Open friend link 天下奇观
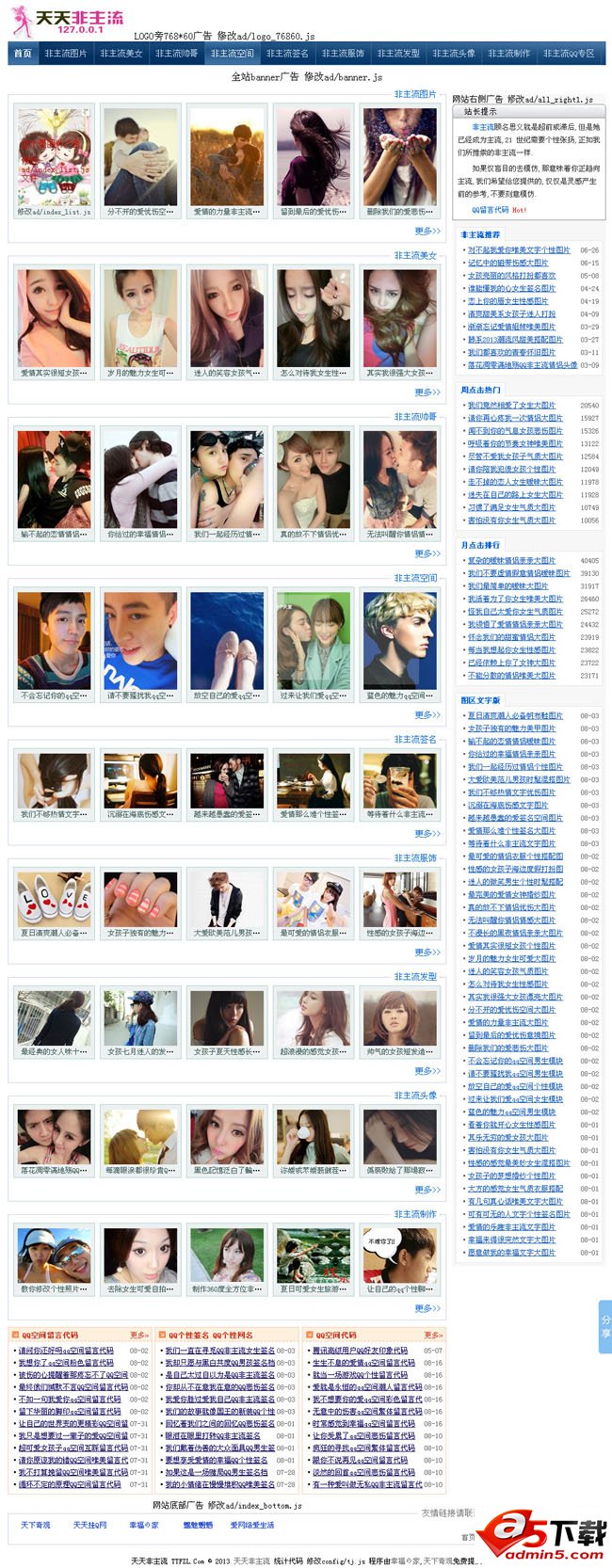 pos(36,1525)
